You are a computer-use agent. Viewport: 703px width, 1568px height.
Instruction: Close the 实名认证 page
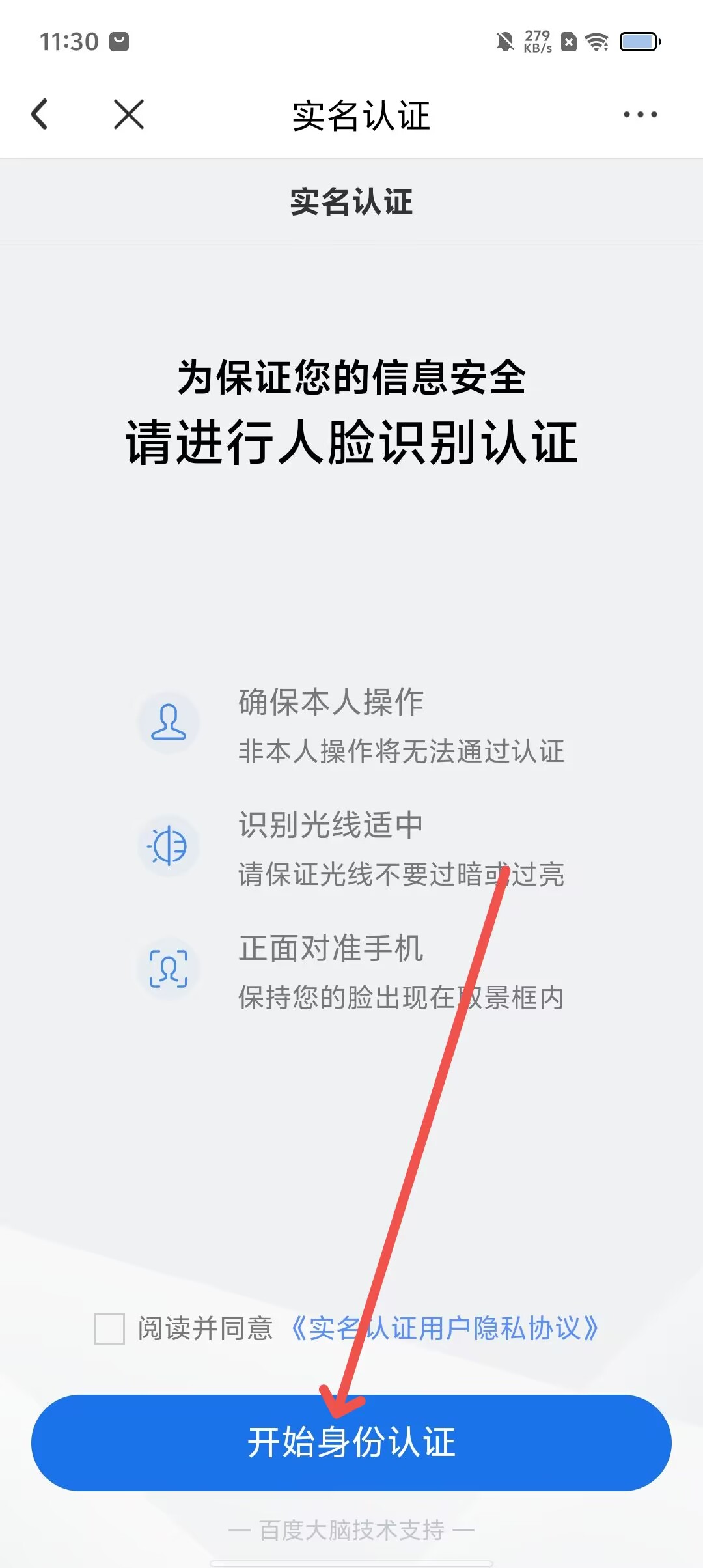pyautogui.click(x=129, y=115)
